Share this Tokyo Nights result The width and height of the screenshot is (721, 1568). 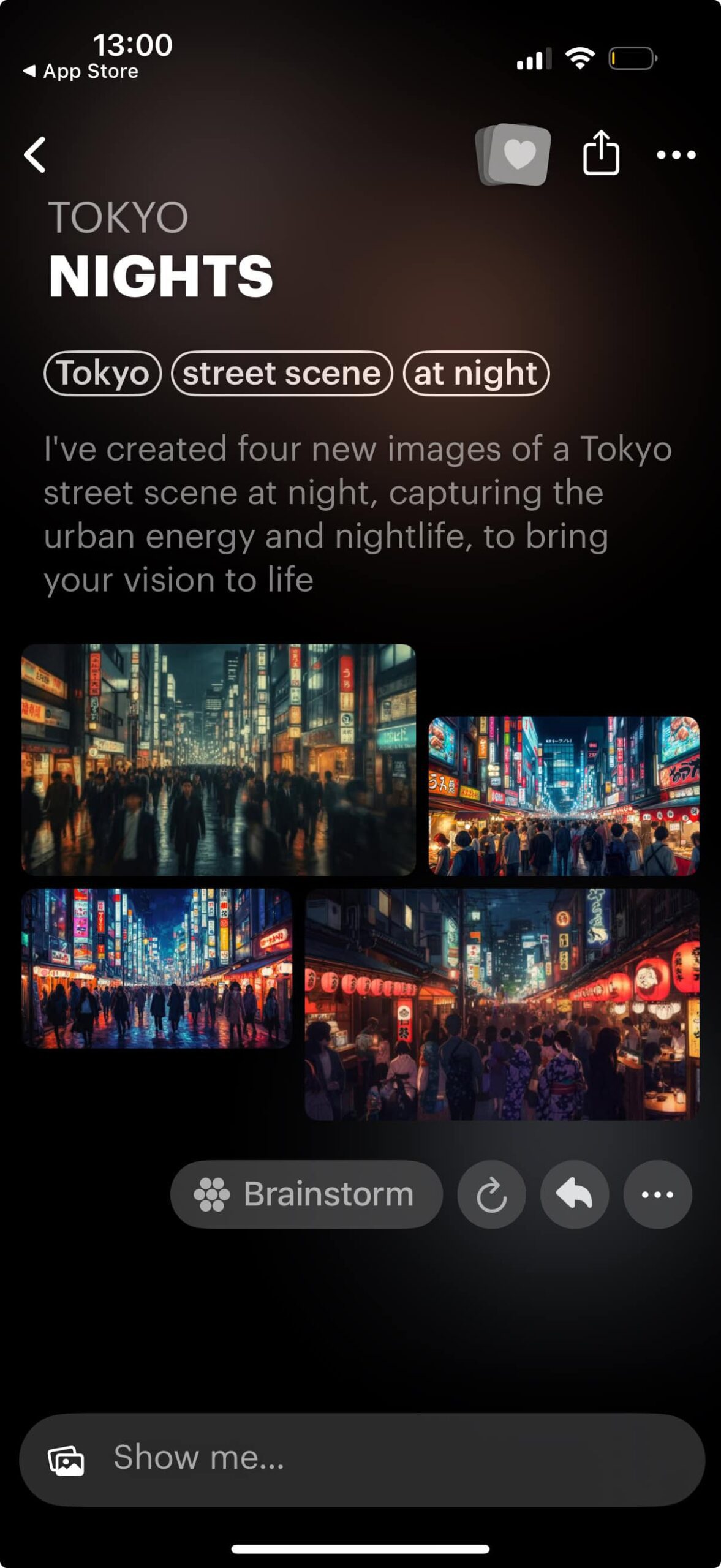[600, 153]
